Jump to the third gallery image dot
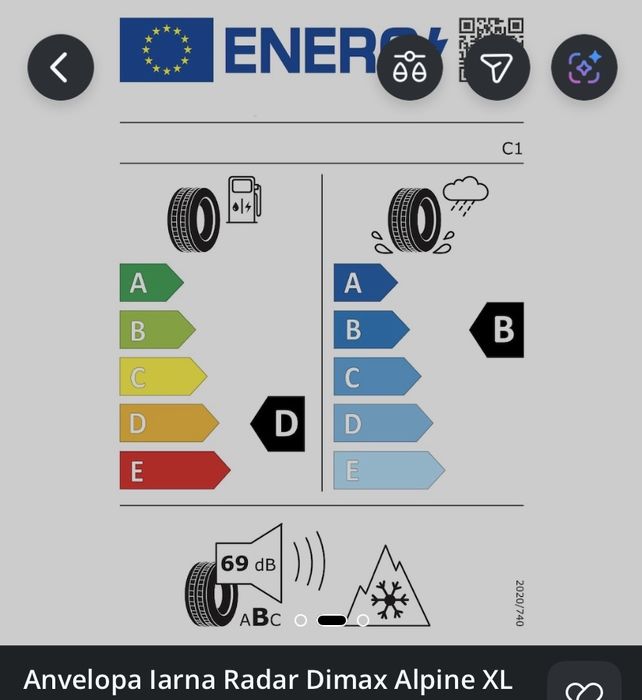Screen dimensions: 642x700 363,620
